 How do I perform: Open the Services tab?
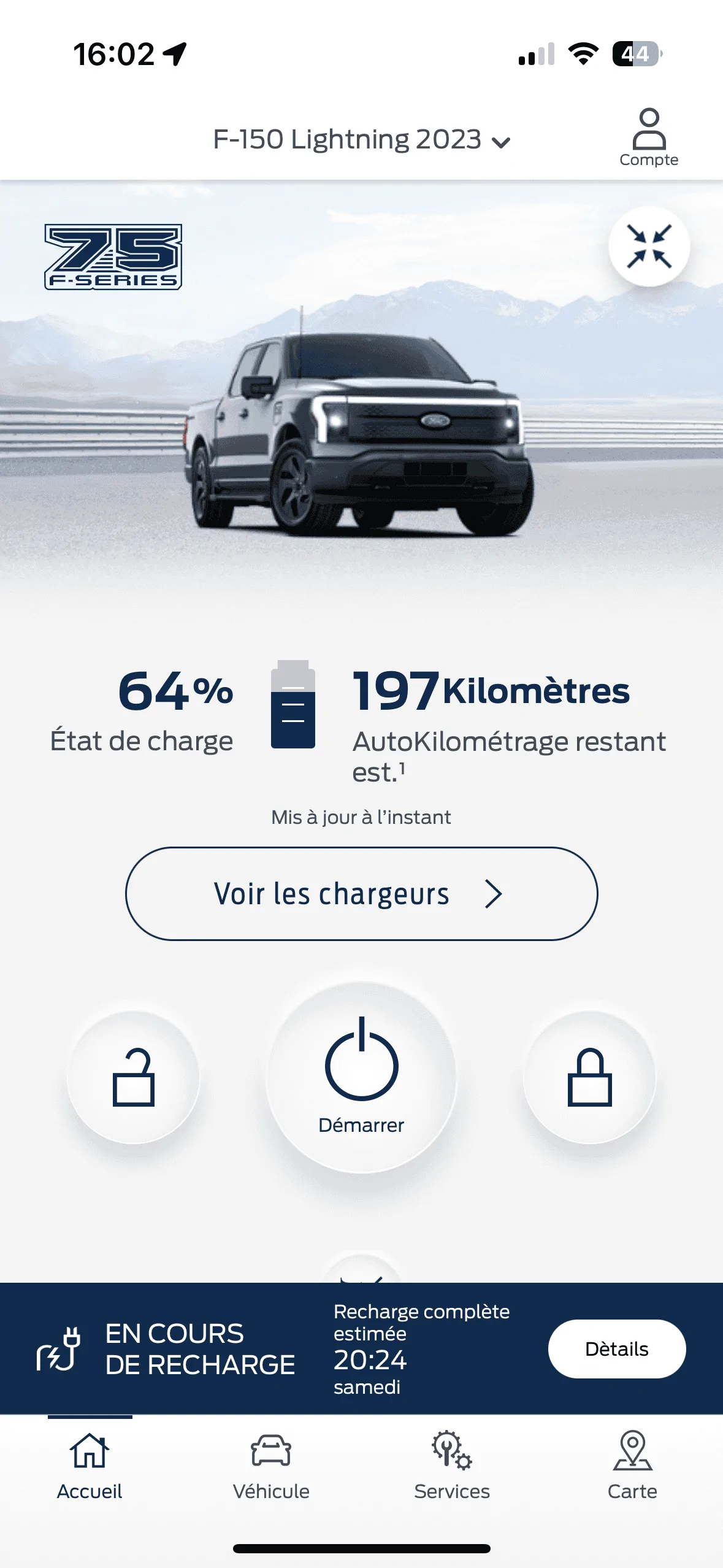[x=452, y=1466]
